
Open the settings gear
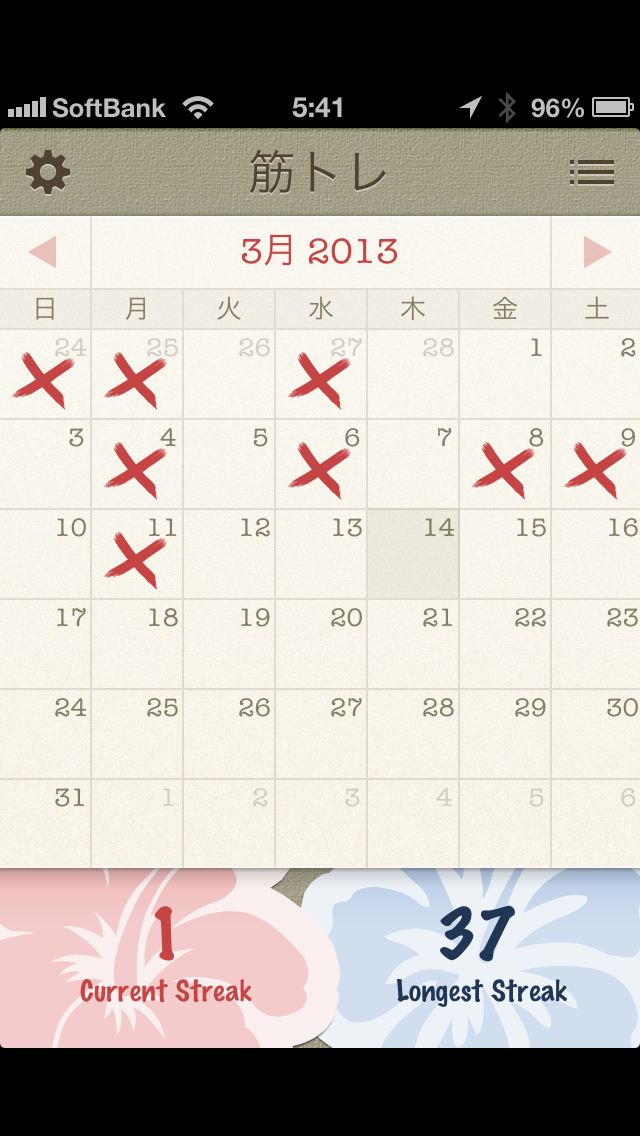(x=48, y=173)
